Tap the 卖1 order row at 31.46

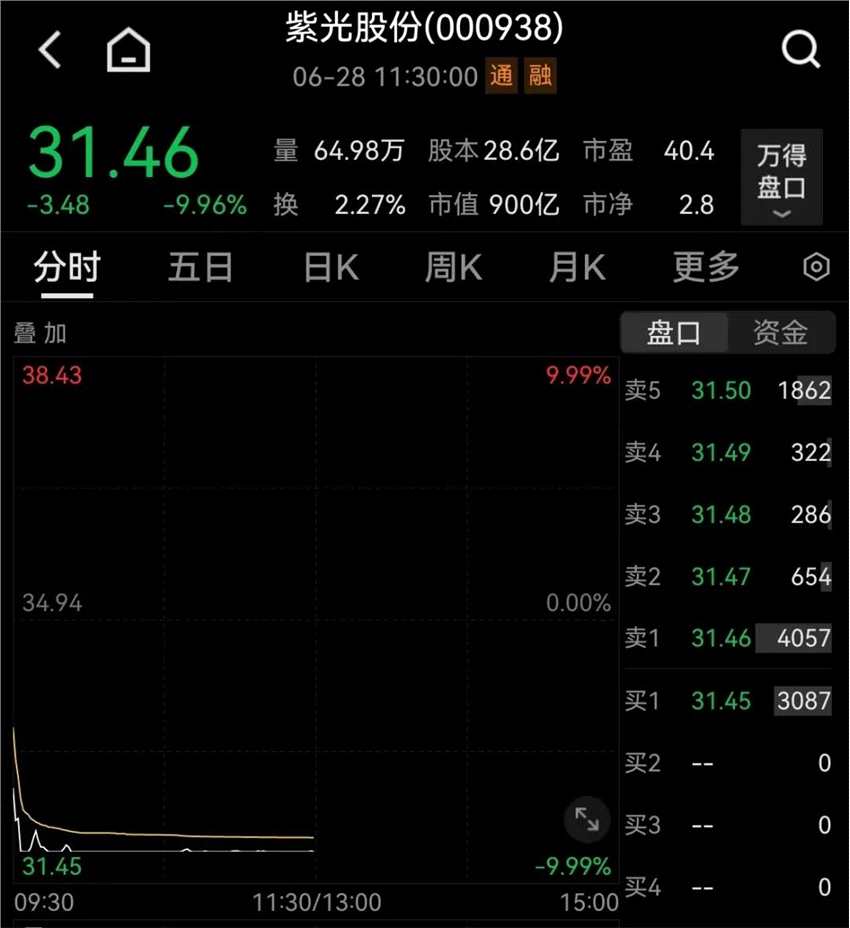tap(728, 638)
